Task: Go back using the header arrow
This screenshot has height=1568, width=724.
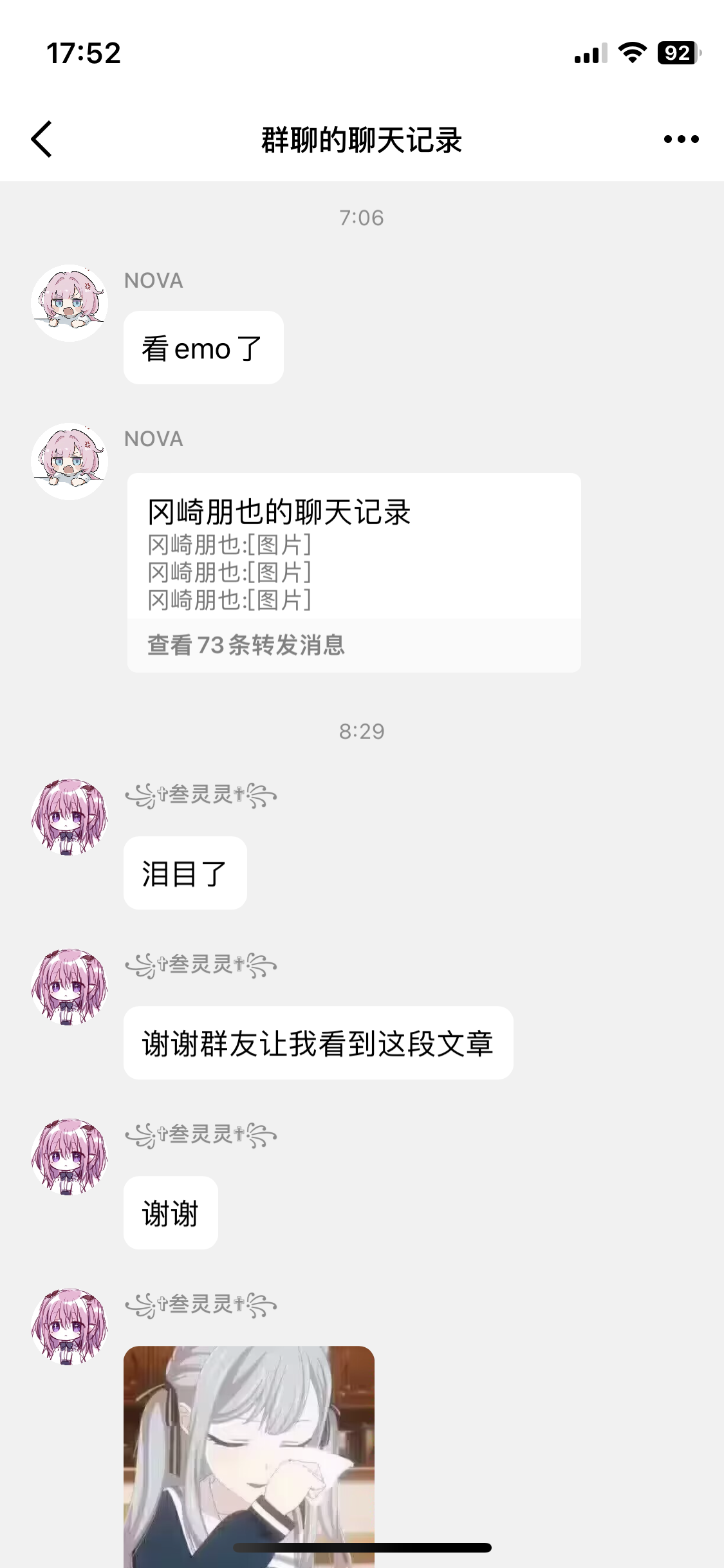Action: pos(42,139)
